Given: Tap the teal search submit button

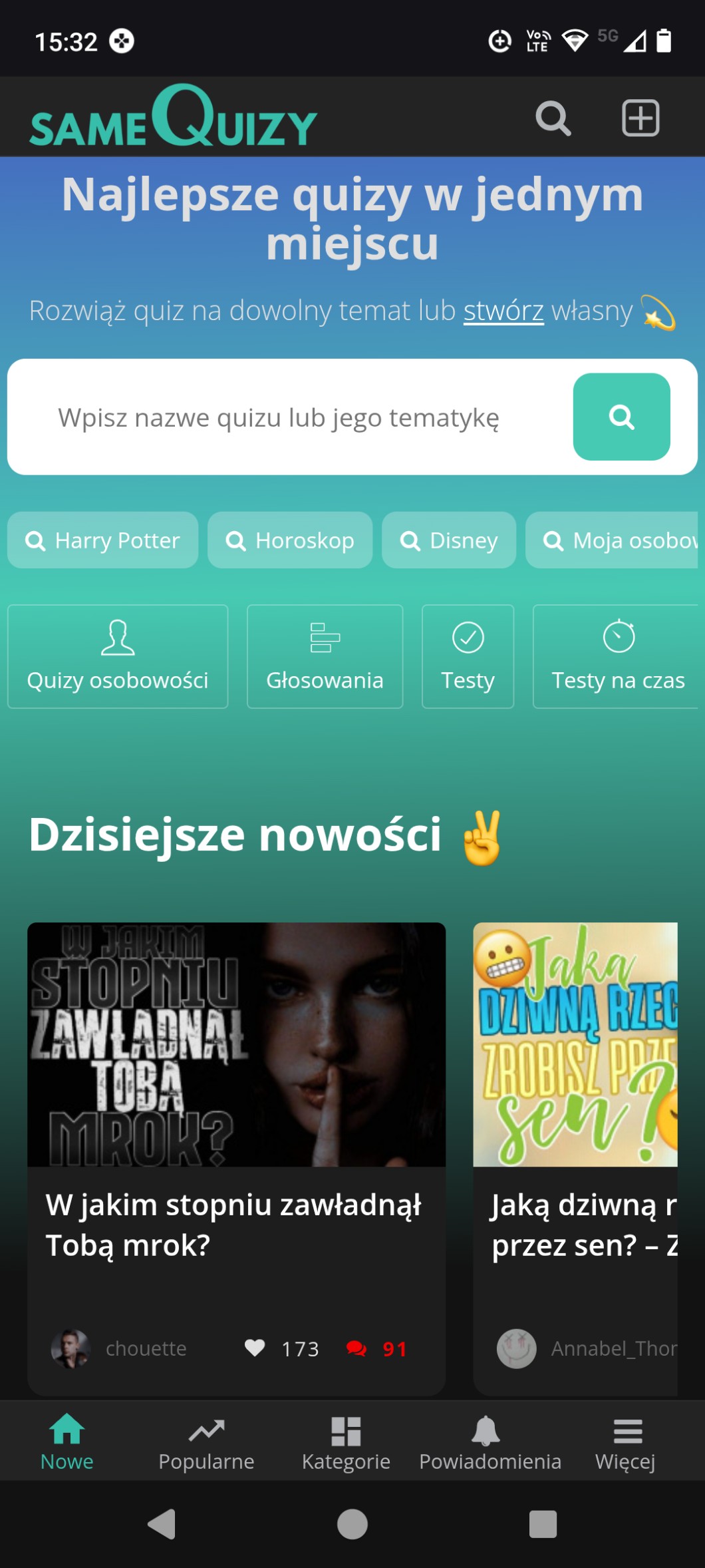Looking at the screenshot, I should pos(621,417).
